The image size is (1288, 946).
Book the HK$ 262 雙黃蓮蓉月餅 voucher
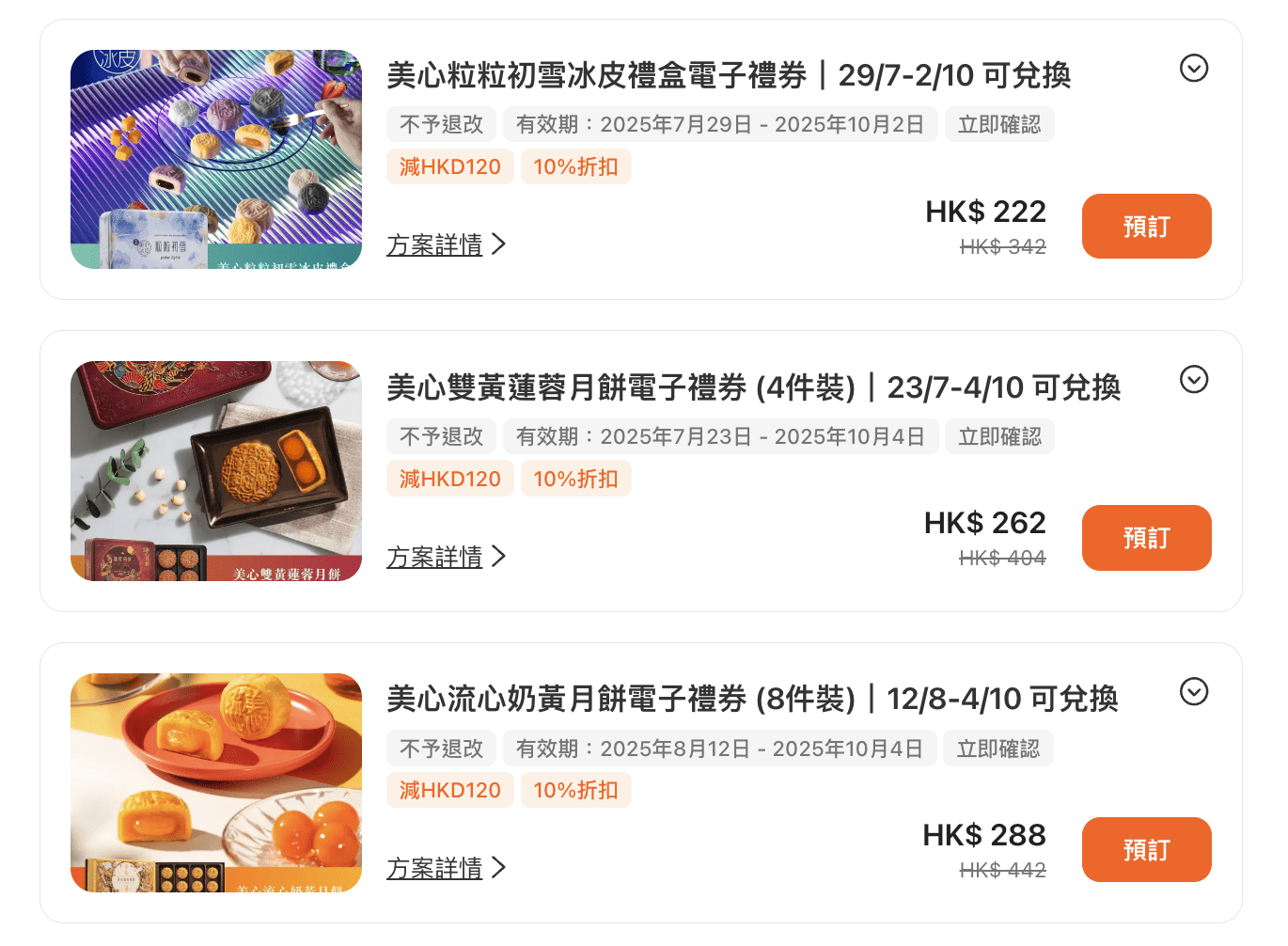click(1145, 538)
